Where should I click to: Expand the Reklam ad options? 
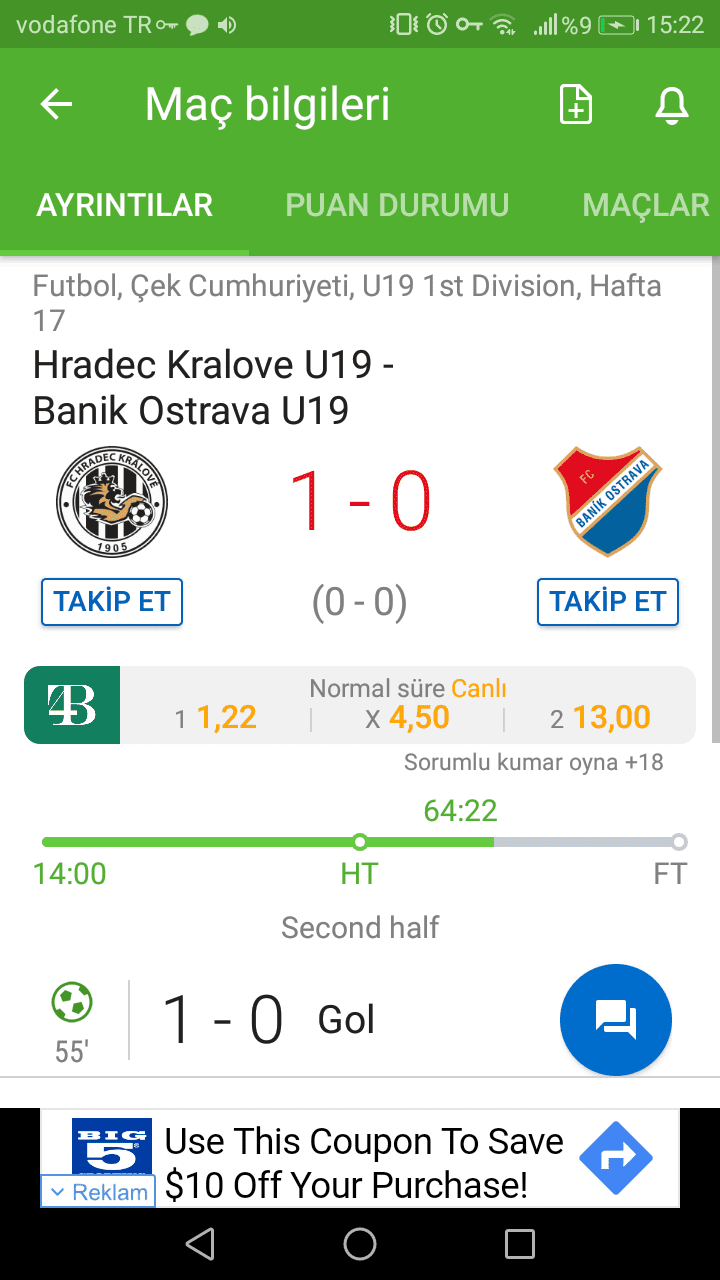point(98,1192)
